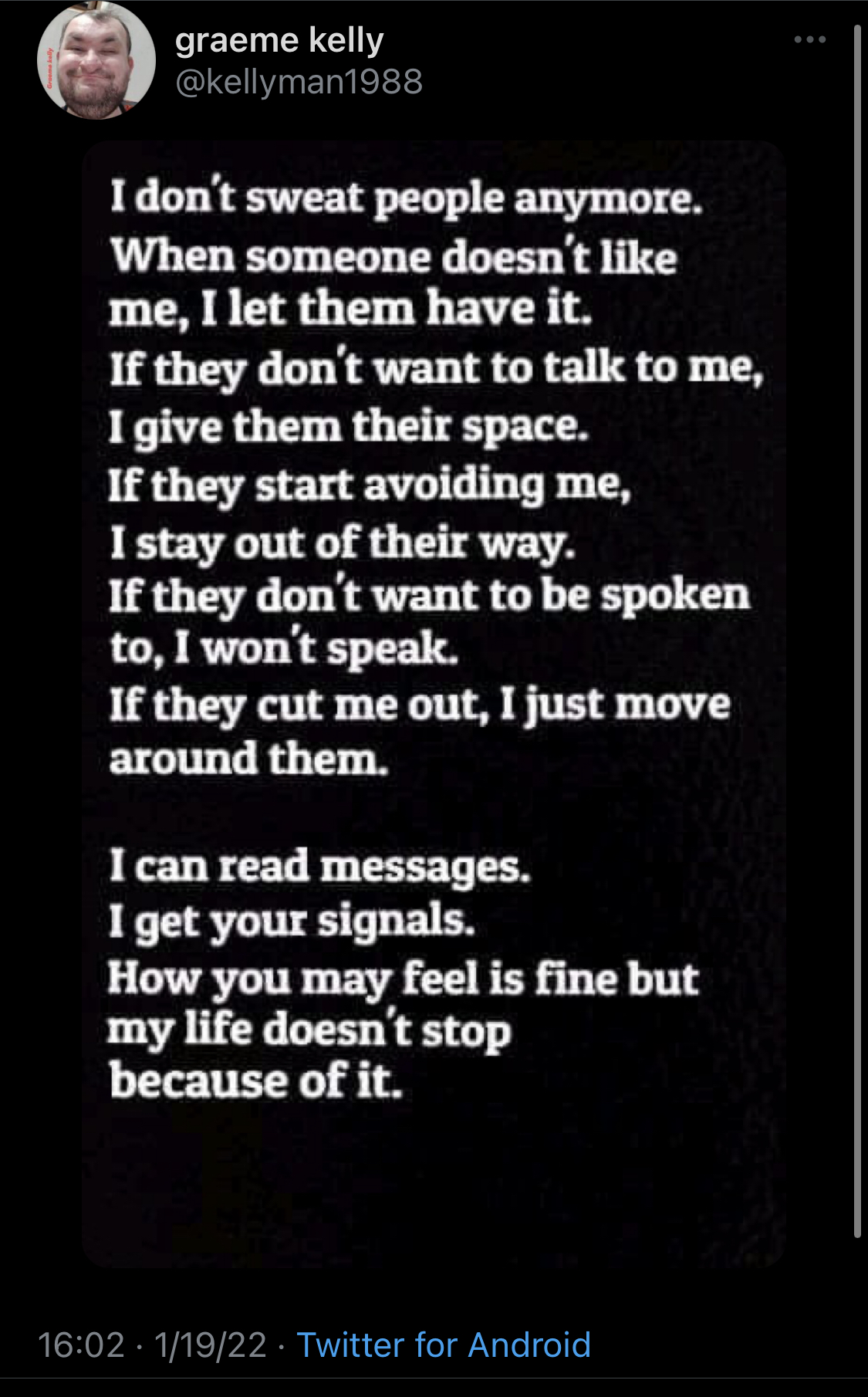
Task: Tap the Twitter for Android link
Action: (x=444, y=1345)
